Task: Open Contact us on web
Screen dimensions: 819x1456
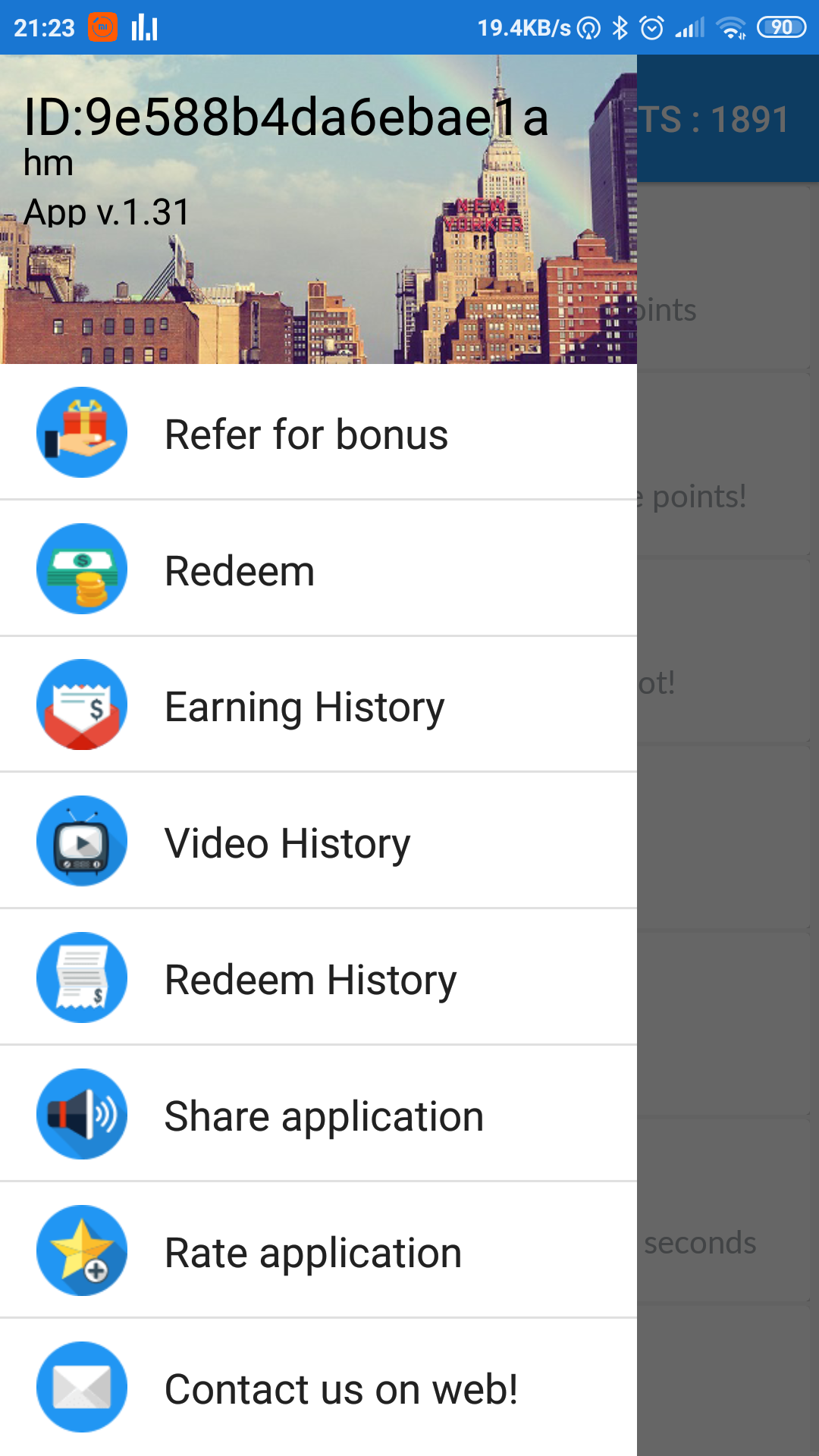Action: [341, 1389]
